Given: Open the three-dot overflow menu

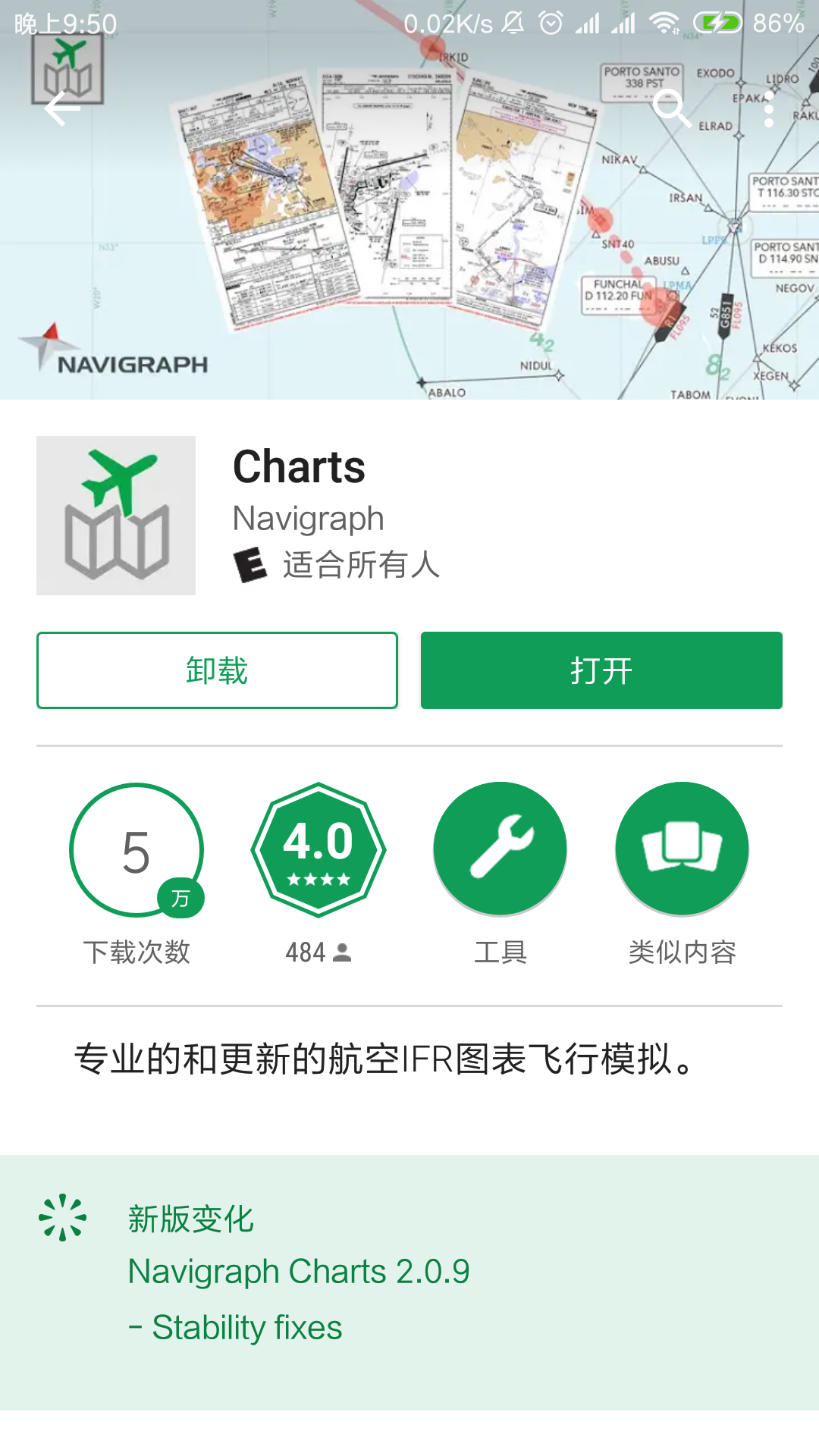Looking at the screenshot, I should tap(769, 109).
